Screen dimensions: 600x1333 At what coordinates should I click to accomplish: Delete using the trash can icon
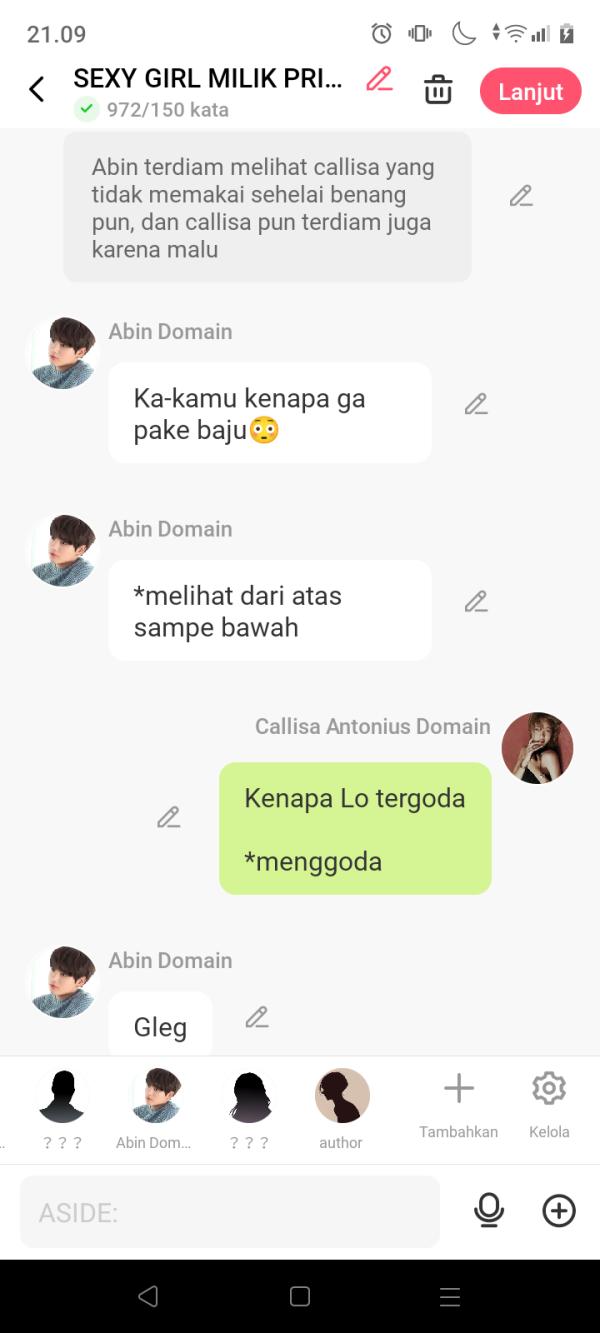point(438,90)
